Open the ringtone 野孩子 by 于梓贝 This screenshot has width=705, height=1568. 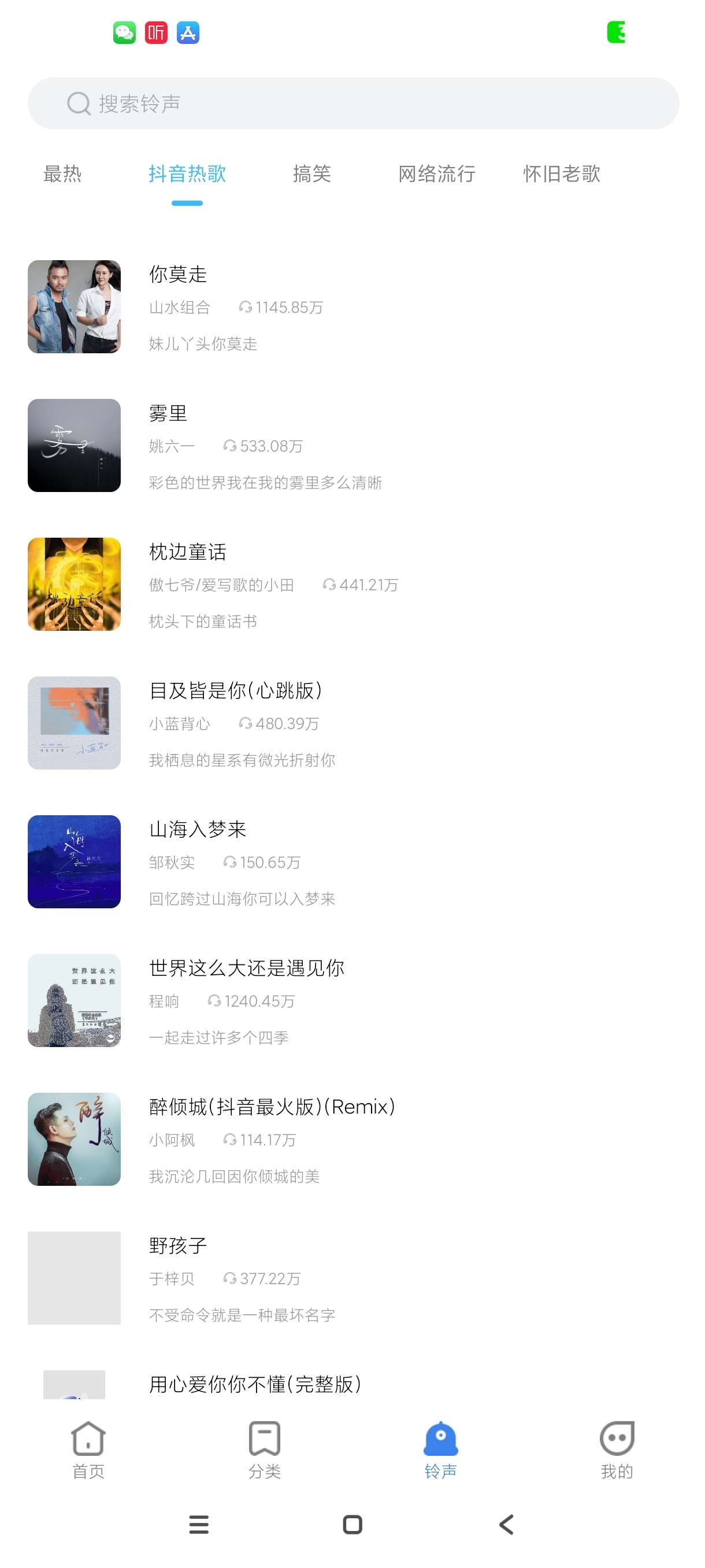tap(353, 1278)
